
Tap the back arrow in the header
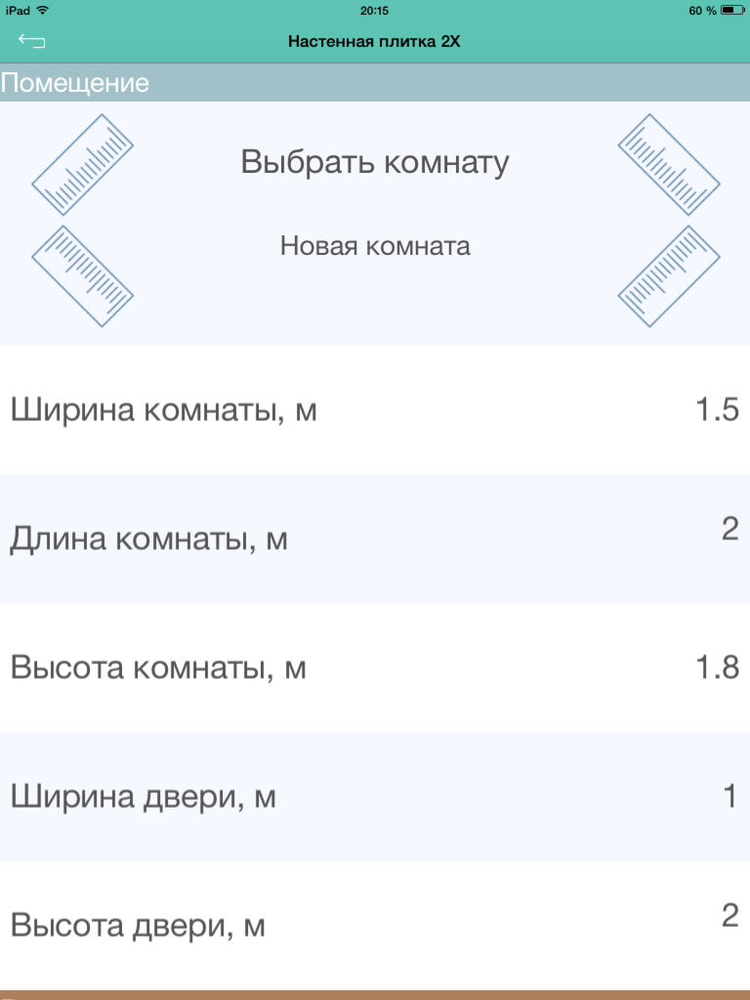click(32, 41)
